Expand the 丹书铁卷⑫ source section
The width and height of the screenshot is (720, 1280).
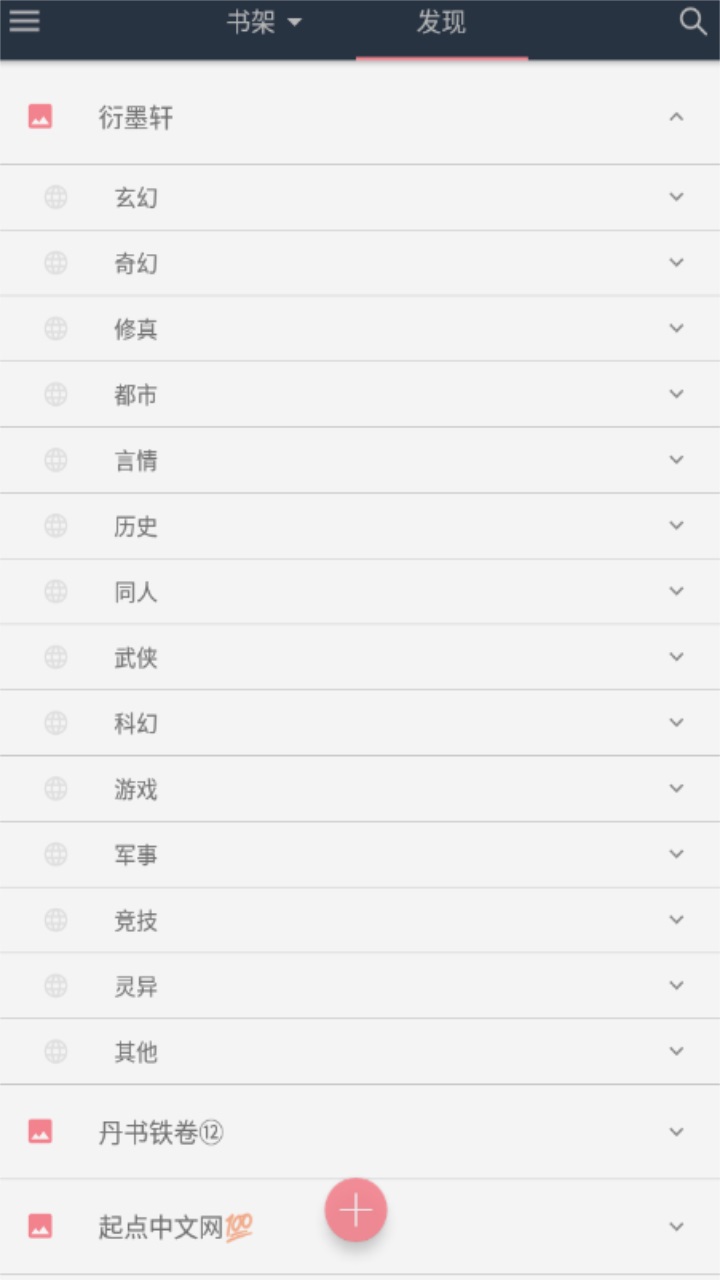(x=676, y=1133)
